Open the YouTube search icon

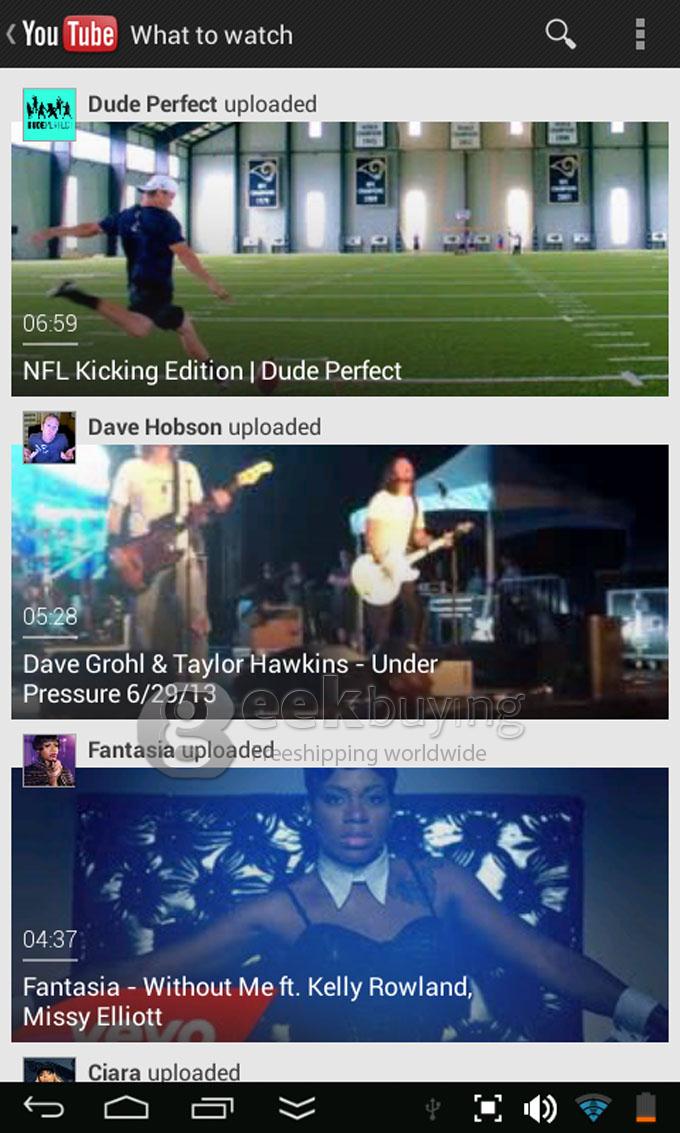(560, 34)
